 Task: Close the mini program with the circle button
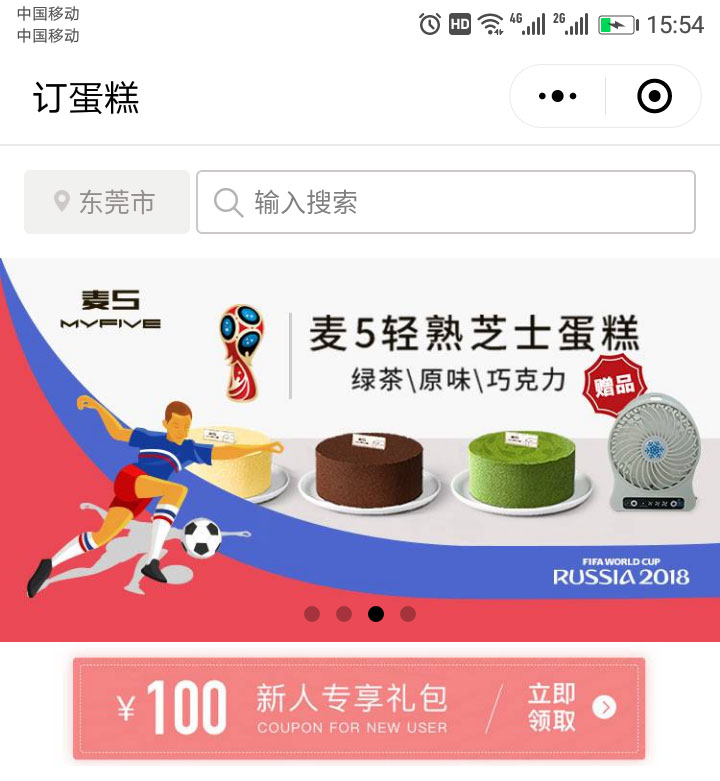[654, 96]
